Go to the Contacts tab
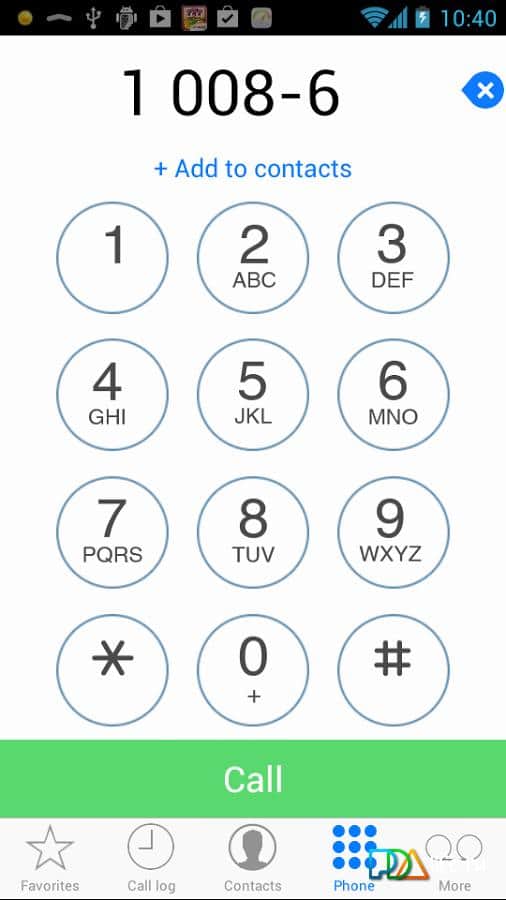This screenshot has width=506, height=900. coord(252,859)
